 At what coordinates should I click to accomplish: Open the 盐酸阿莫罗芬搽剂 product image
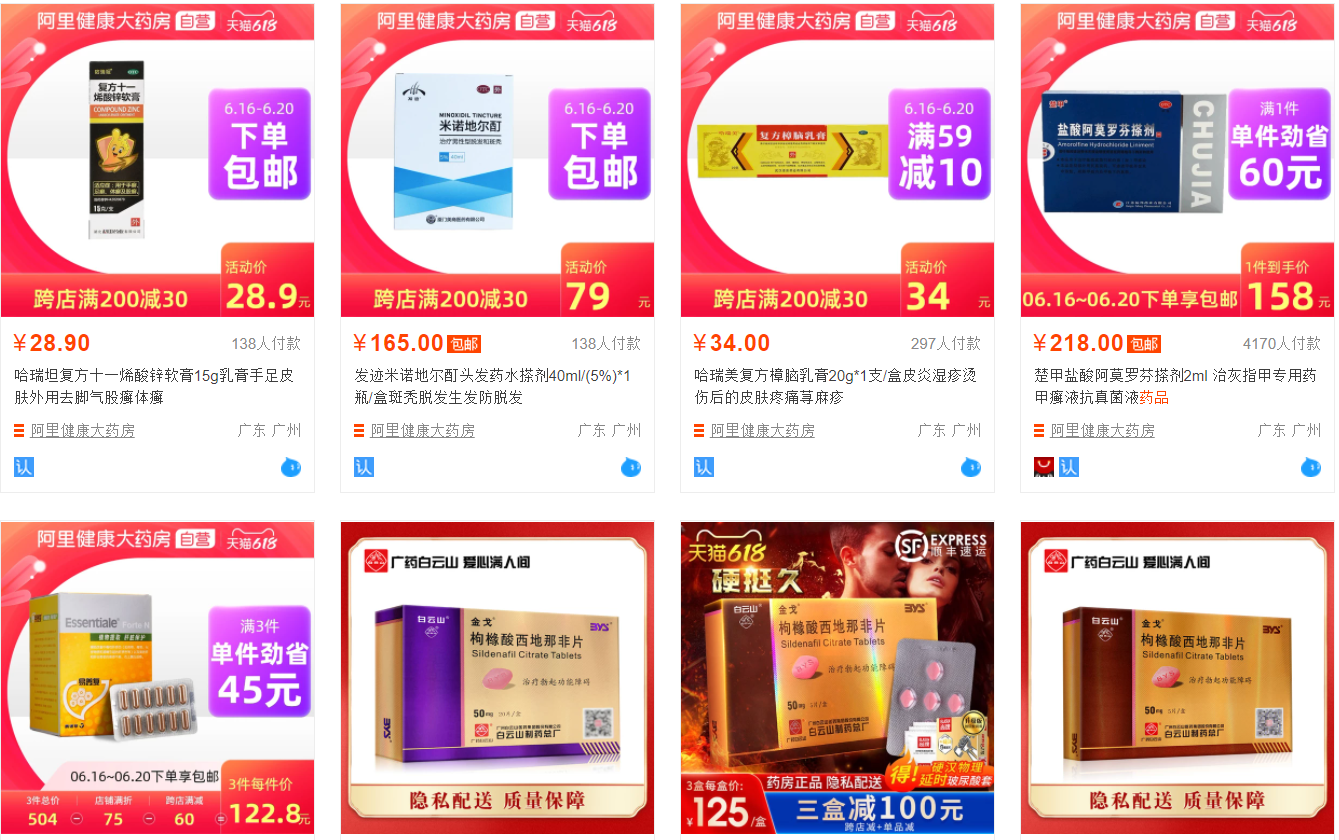[1177, 160]
